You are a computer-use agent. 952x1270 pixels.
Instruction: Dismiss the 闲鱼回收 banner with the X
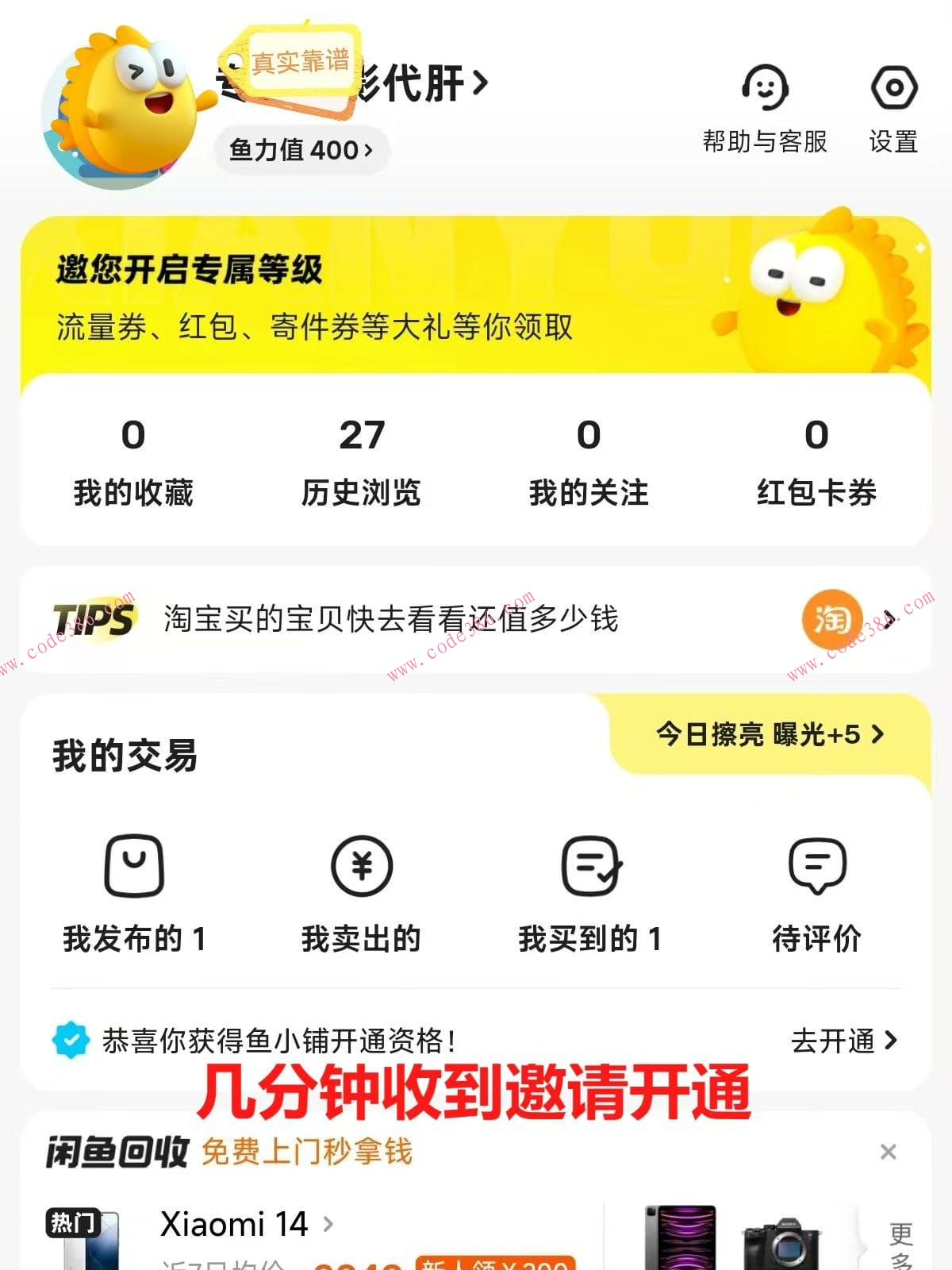(889, 1151)
